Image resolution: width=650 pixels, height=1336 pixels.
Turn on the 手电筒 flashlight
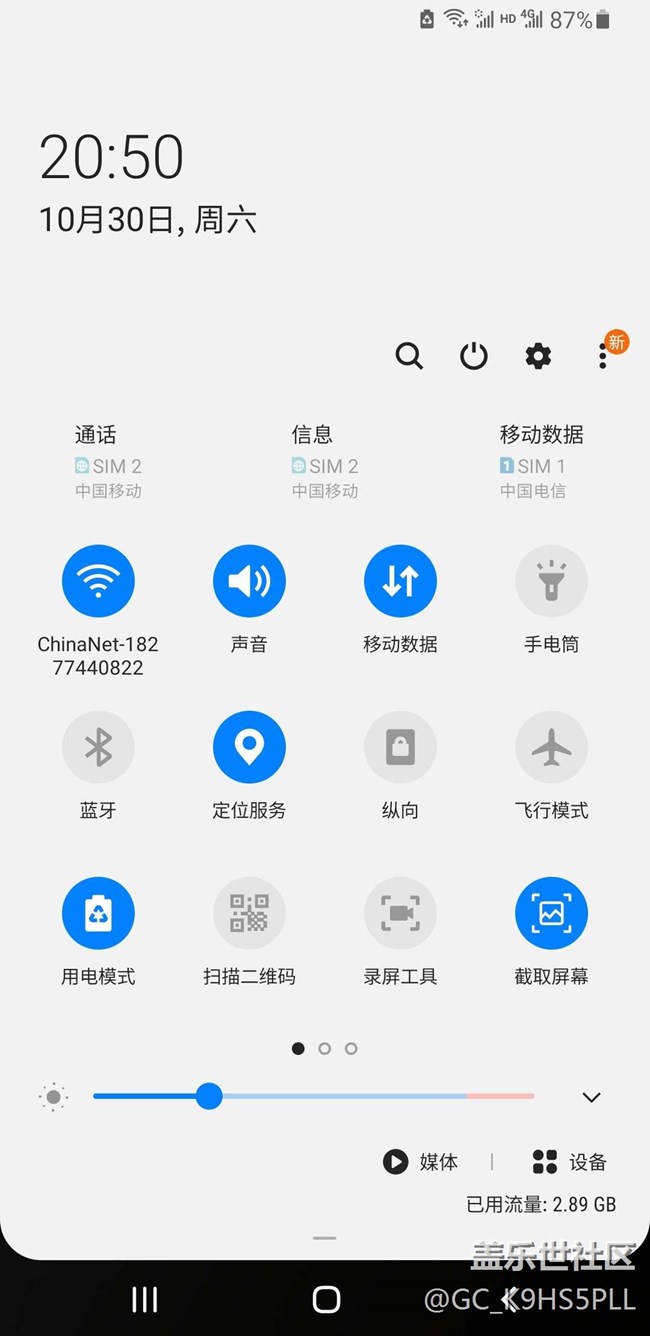pos(551,581)
